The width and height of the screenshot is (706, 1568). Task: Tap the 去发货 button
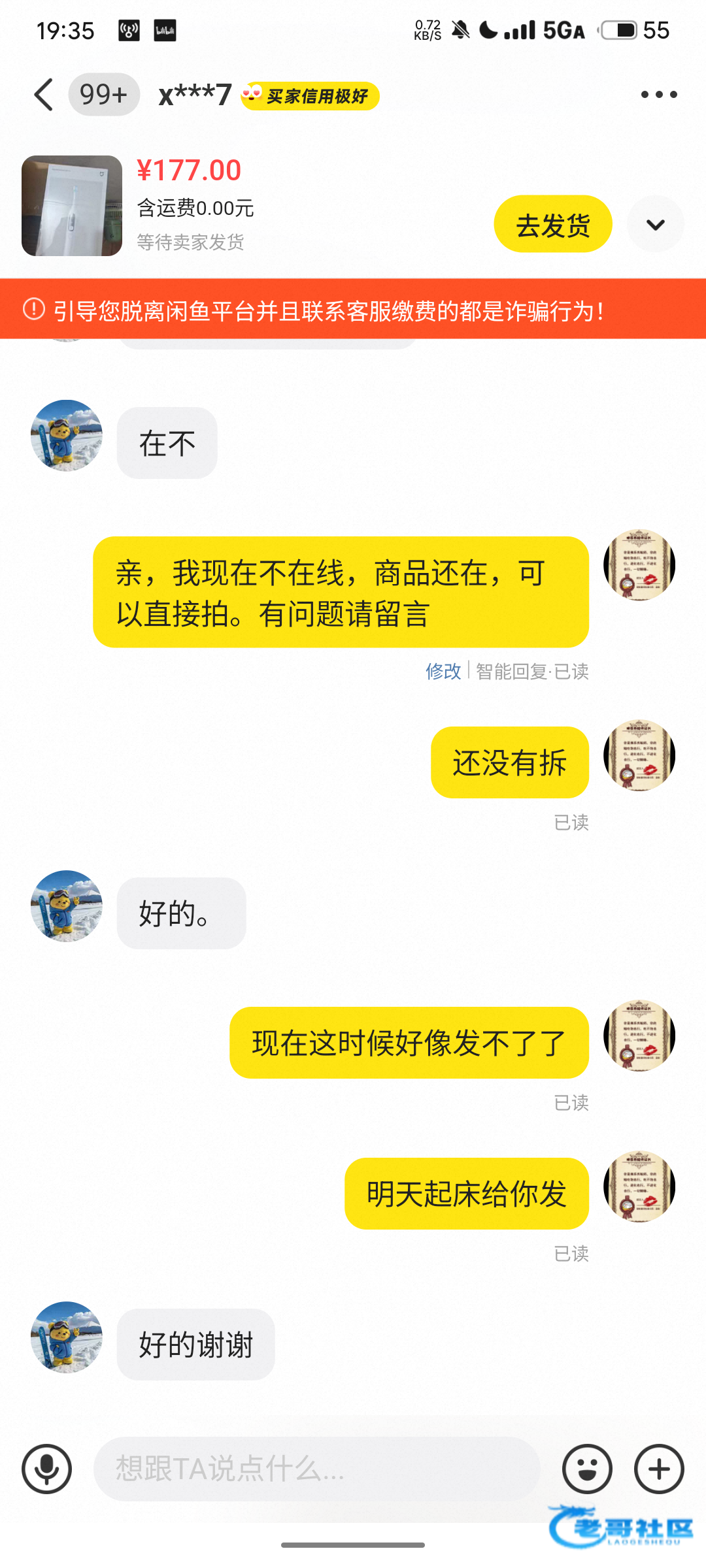click(553, 224)
